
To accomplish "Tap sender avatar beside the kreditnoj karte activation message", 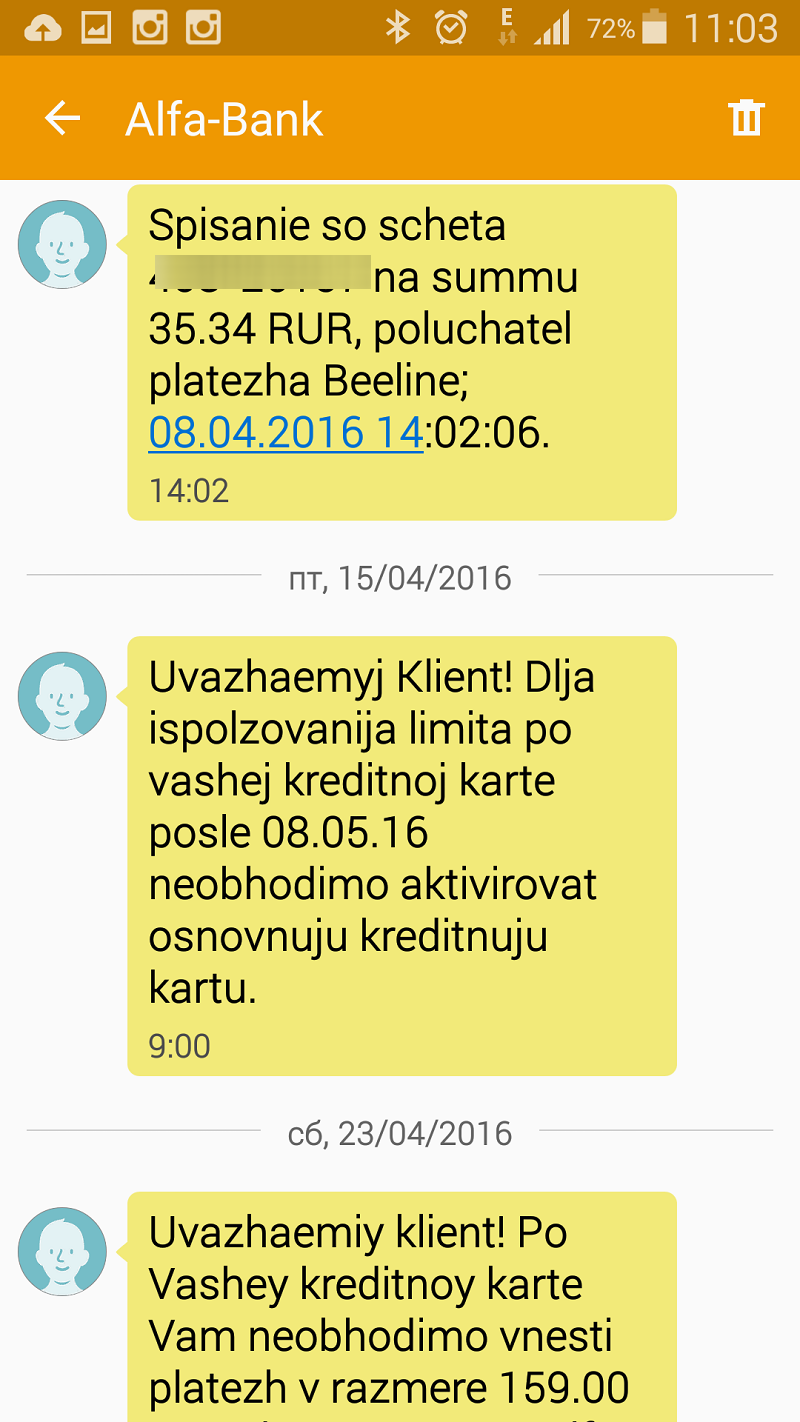I will pos(62,696).
